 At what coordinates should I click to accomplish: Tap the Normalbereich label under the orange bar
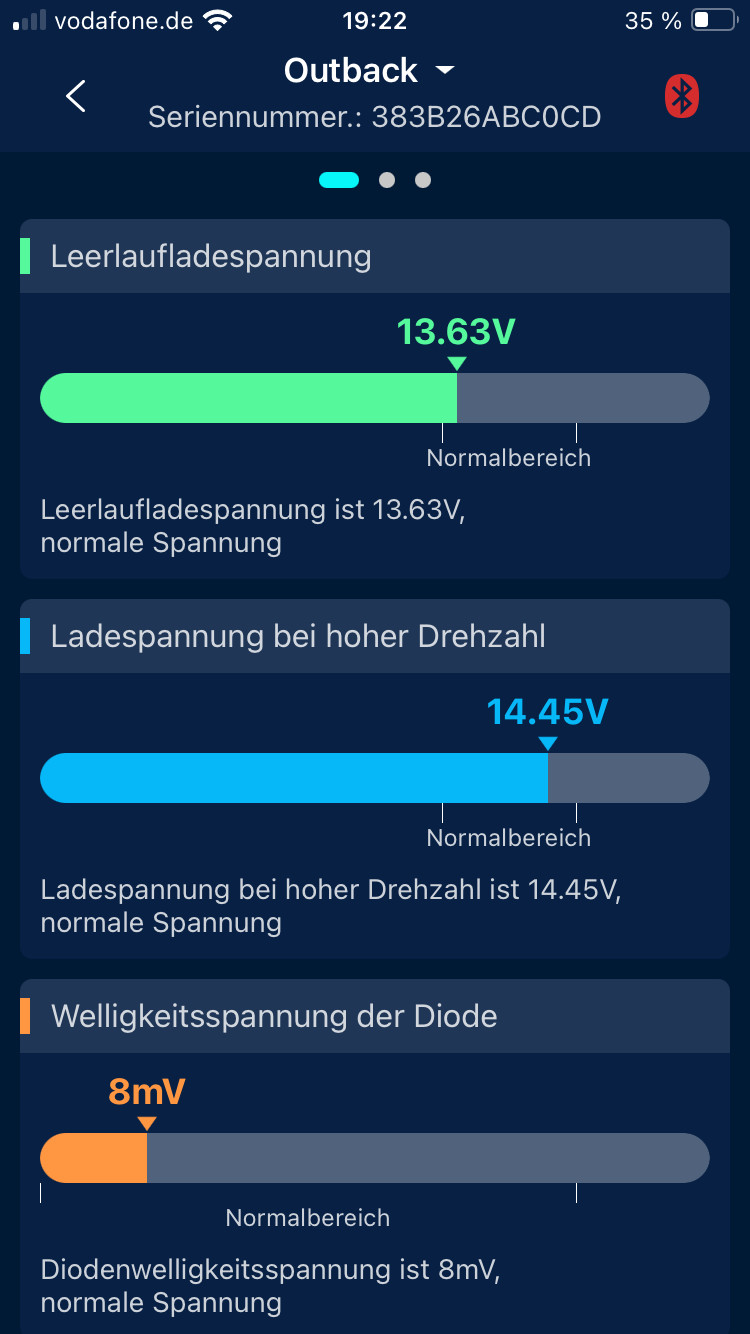pos(307,1218)
